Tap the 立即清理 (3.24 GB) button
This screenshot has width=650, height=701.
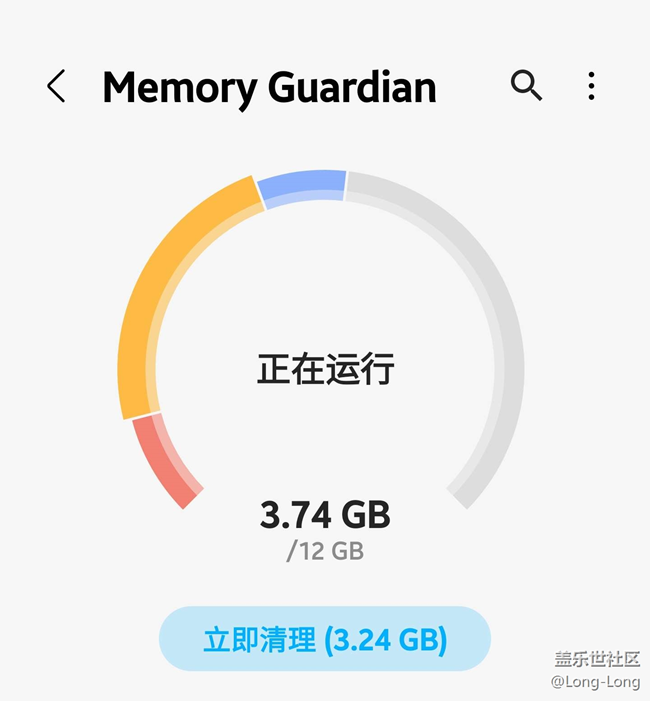325,639
